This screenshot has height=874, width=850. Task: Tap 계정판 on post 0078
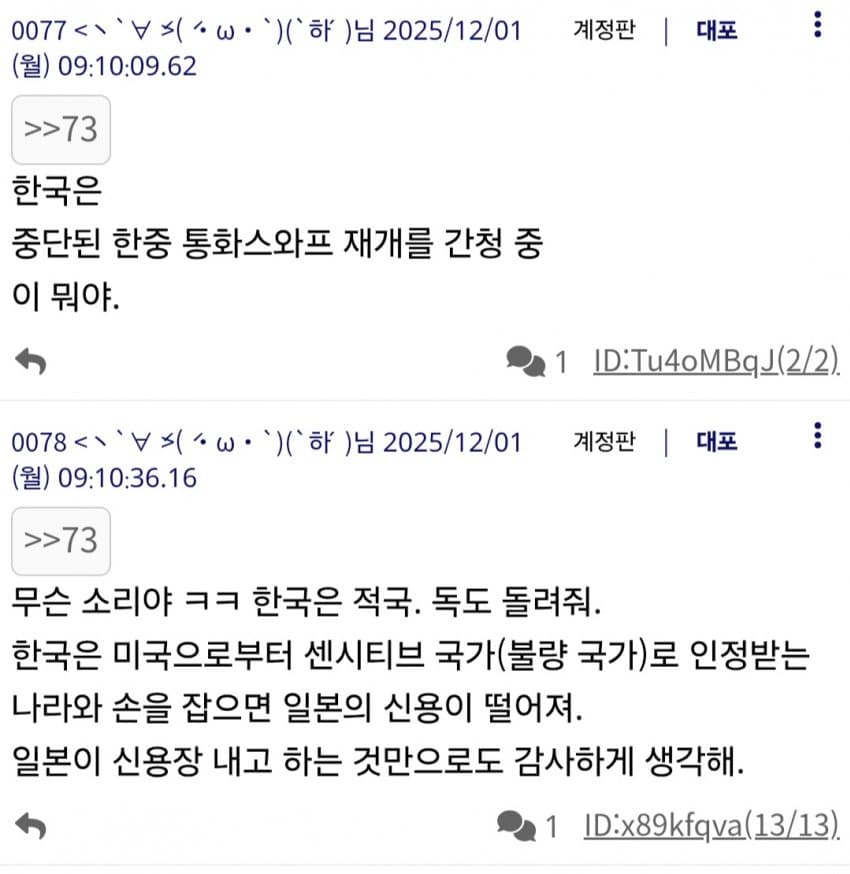(604, 441)
